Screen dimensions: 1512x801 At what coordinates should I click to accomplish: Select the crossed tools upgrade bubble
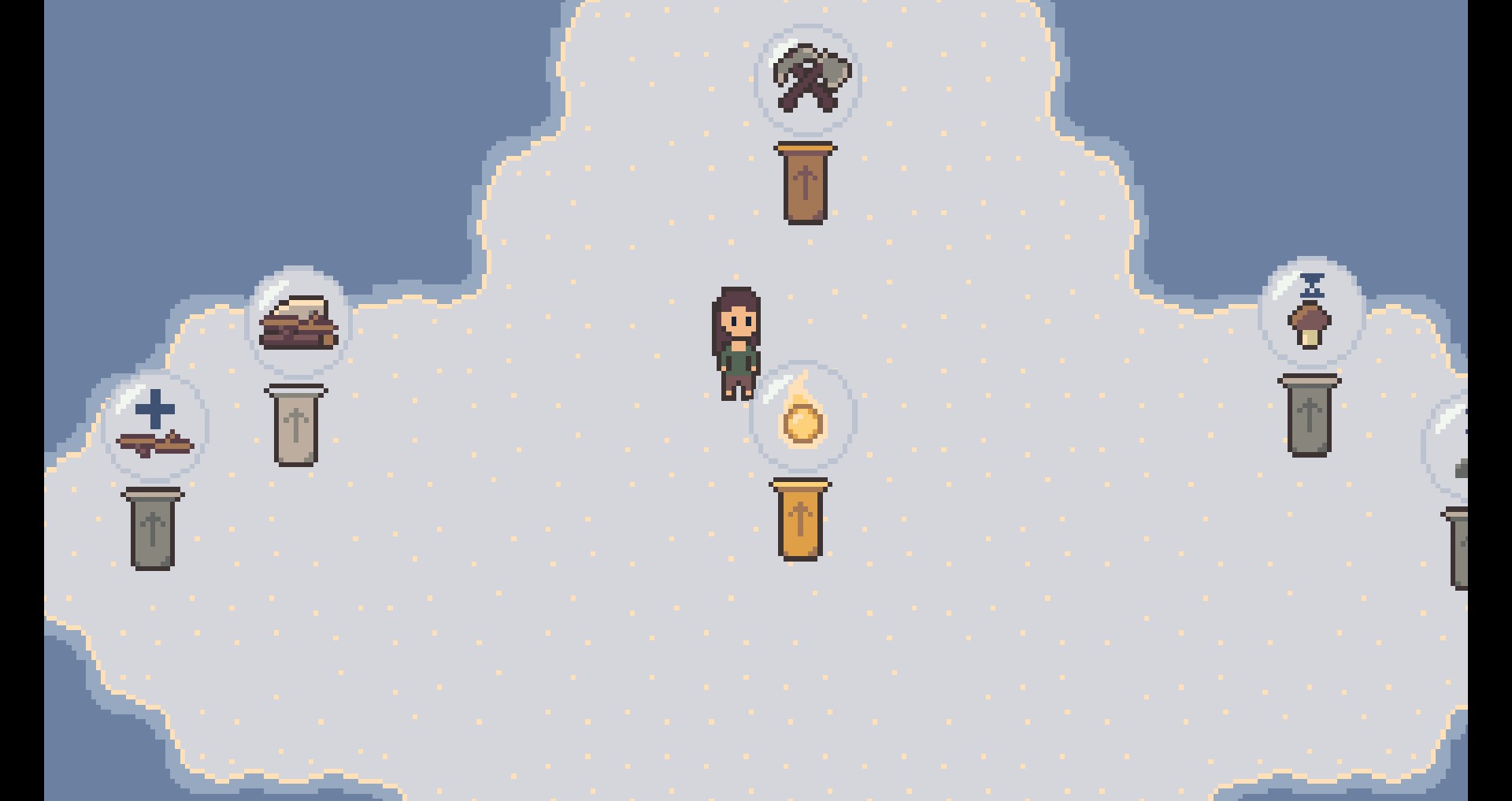coord(809,78)
